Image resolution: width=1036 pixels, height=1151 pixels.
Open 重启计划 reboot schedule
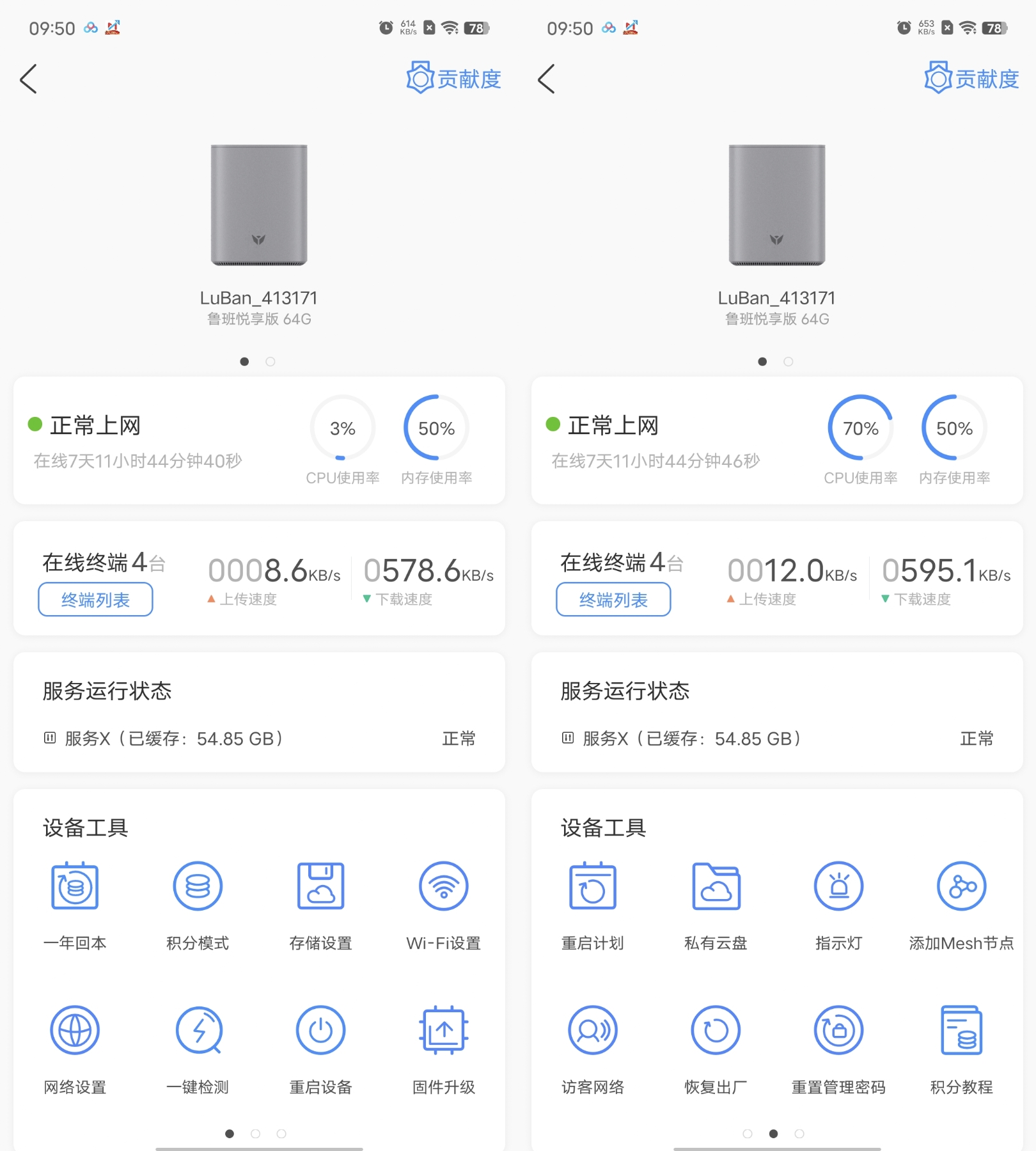(x=593, y=902)
